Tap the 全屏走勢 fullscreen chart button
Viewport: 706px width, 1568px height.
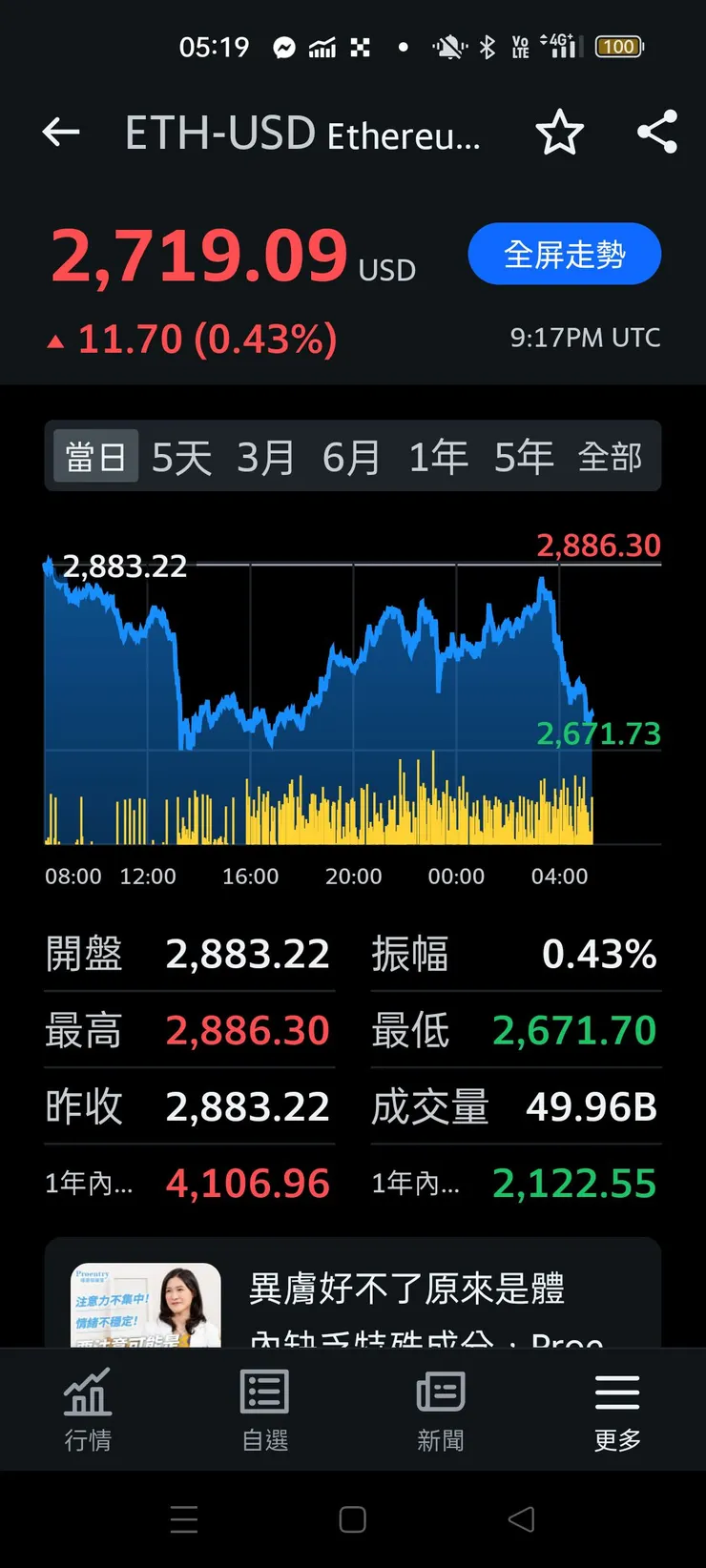tap(564, 254)
